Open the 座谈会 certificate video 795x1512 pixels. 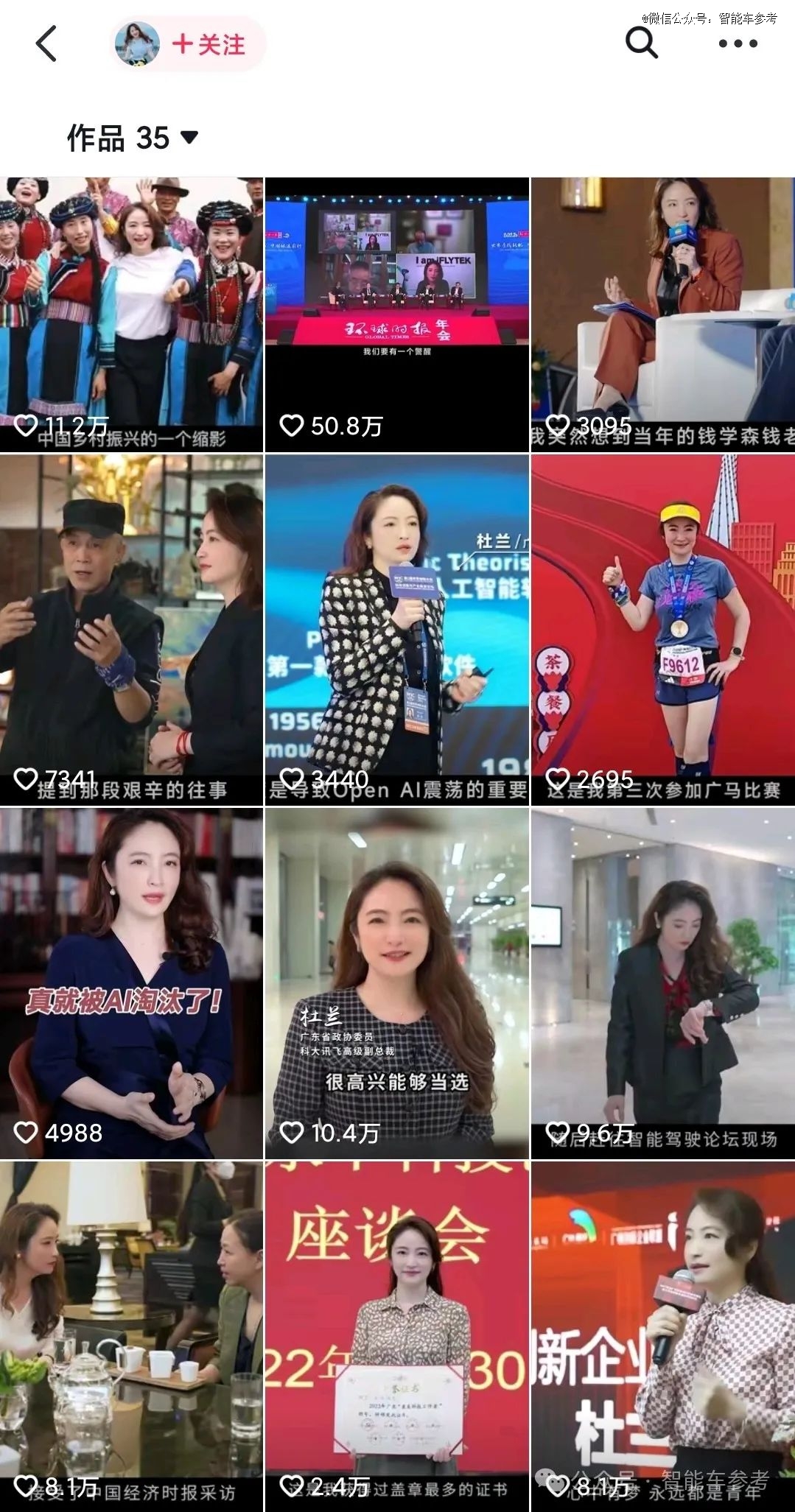point(397,1337)
